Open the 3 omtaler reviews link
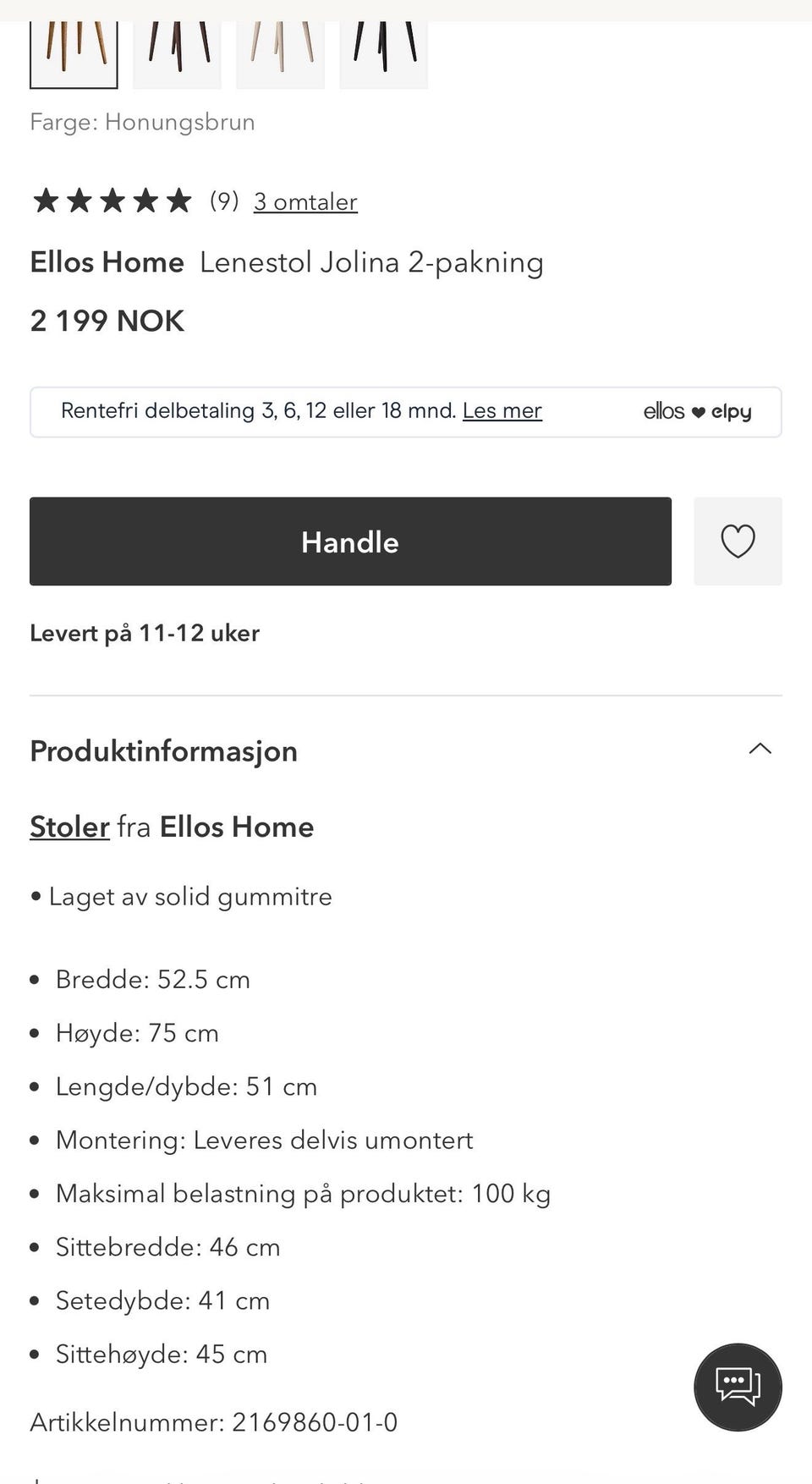 [304, 202]
